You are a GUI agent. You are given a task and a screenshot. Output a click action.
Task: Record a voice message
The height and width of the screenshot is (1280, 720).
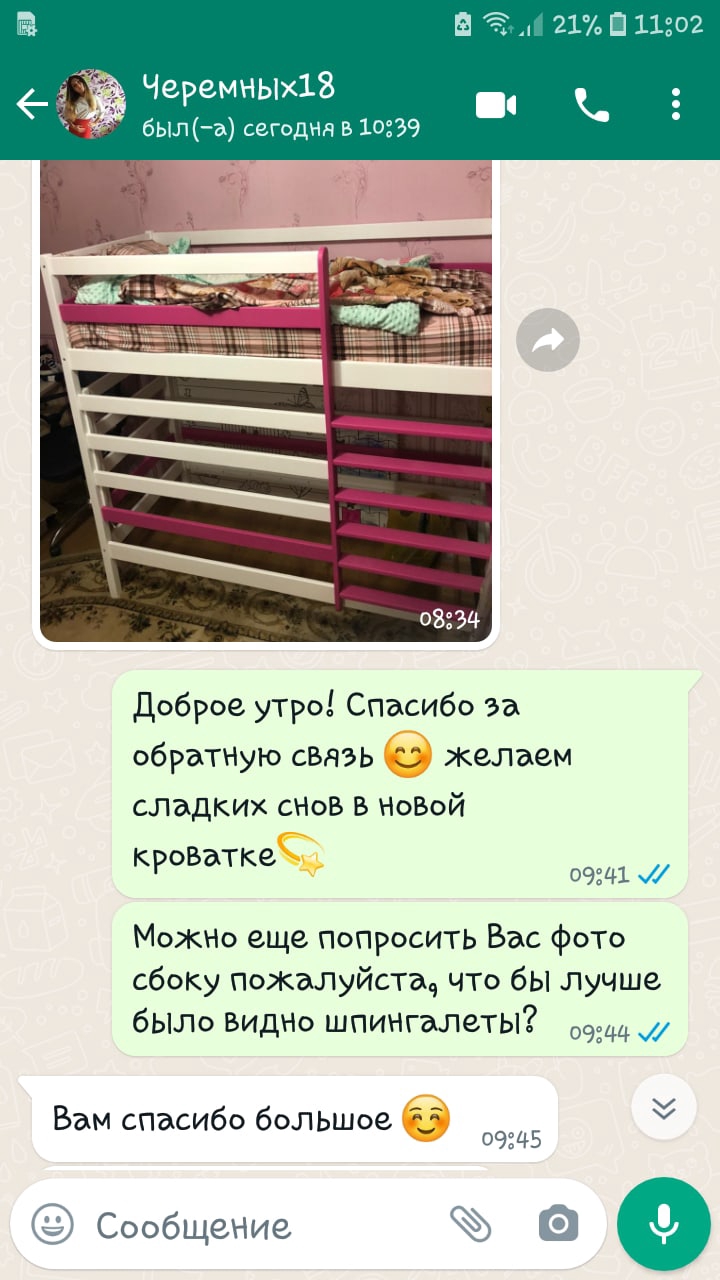pyautogui.click(x=664, y=1224)
